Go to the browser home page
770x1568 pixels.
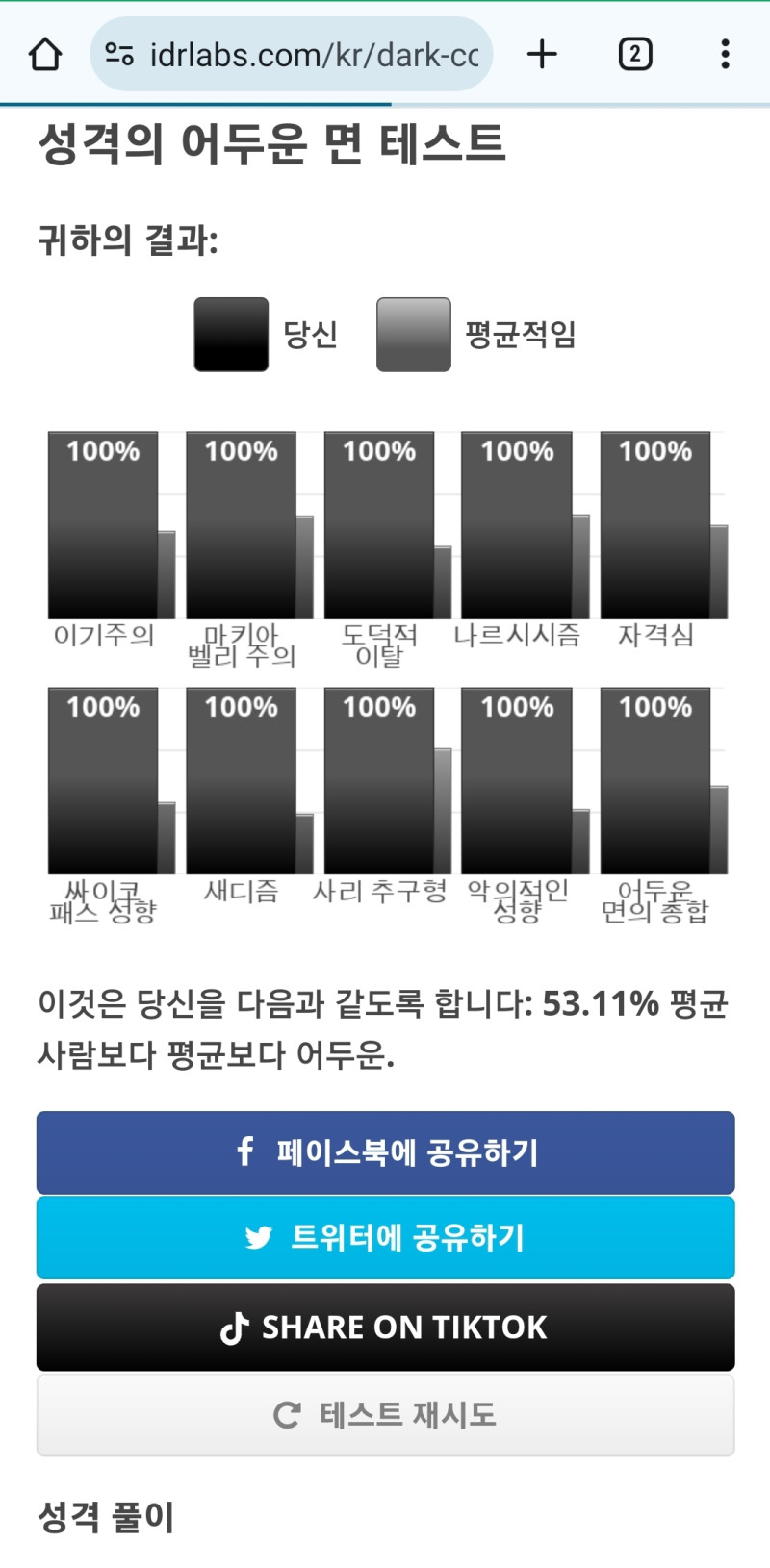click(45, 54)
